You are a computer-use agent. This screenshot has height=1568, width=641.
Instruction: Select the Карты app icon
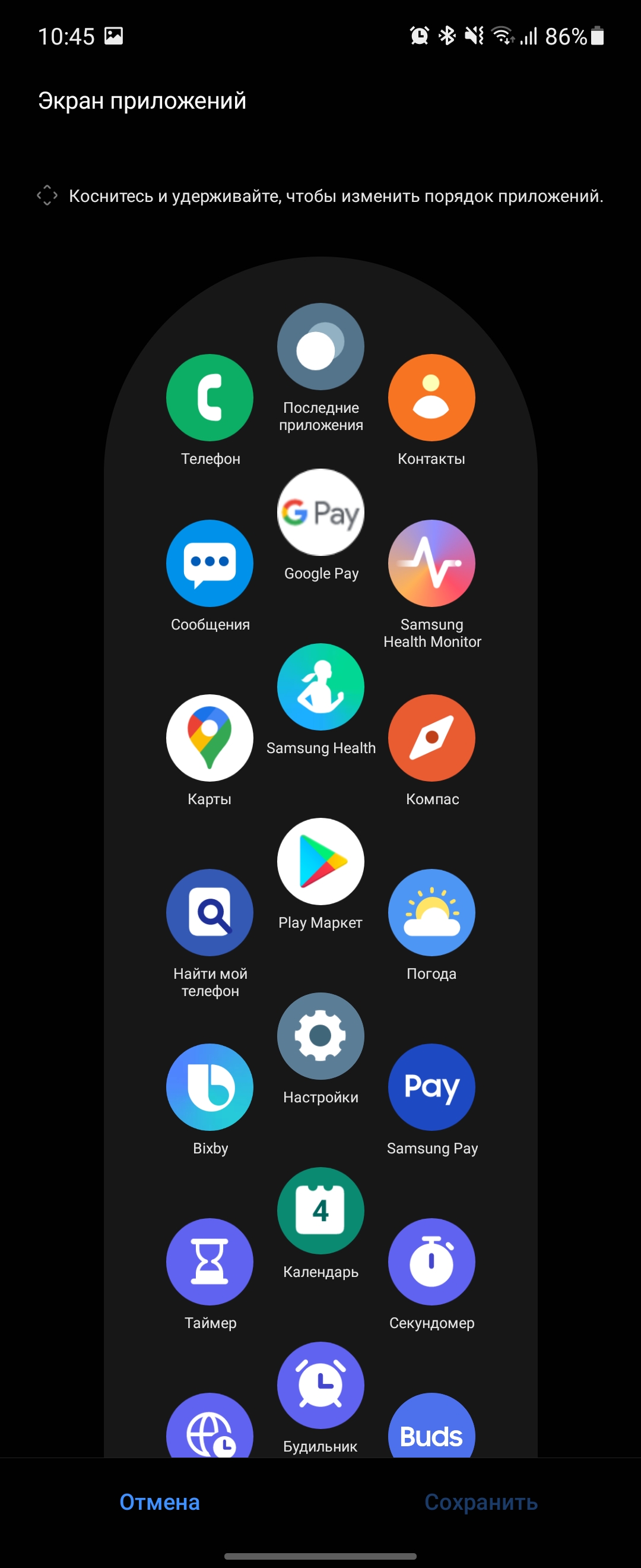[210, 738]
